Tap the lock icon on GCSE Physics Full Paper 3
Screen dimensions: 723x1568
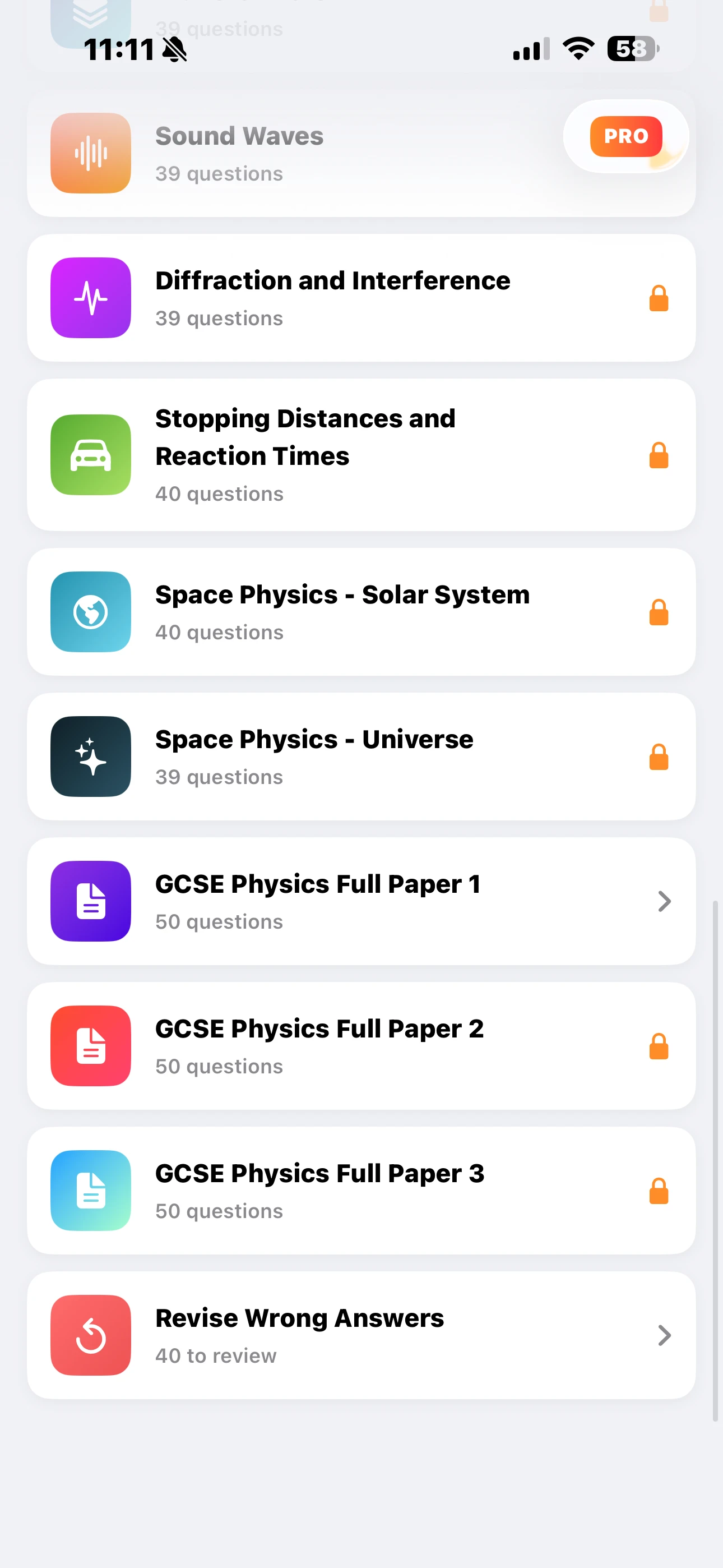pyautogui.click(x=659, y=1191)
